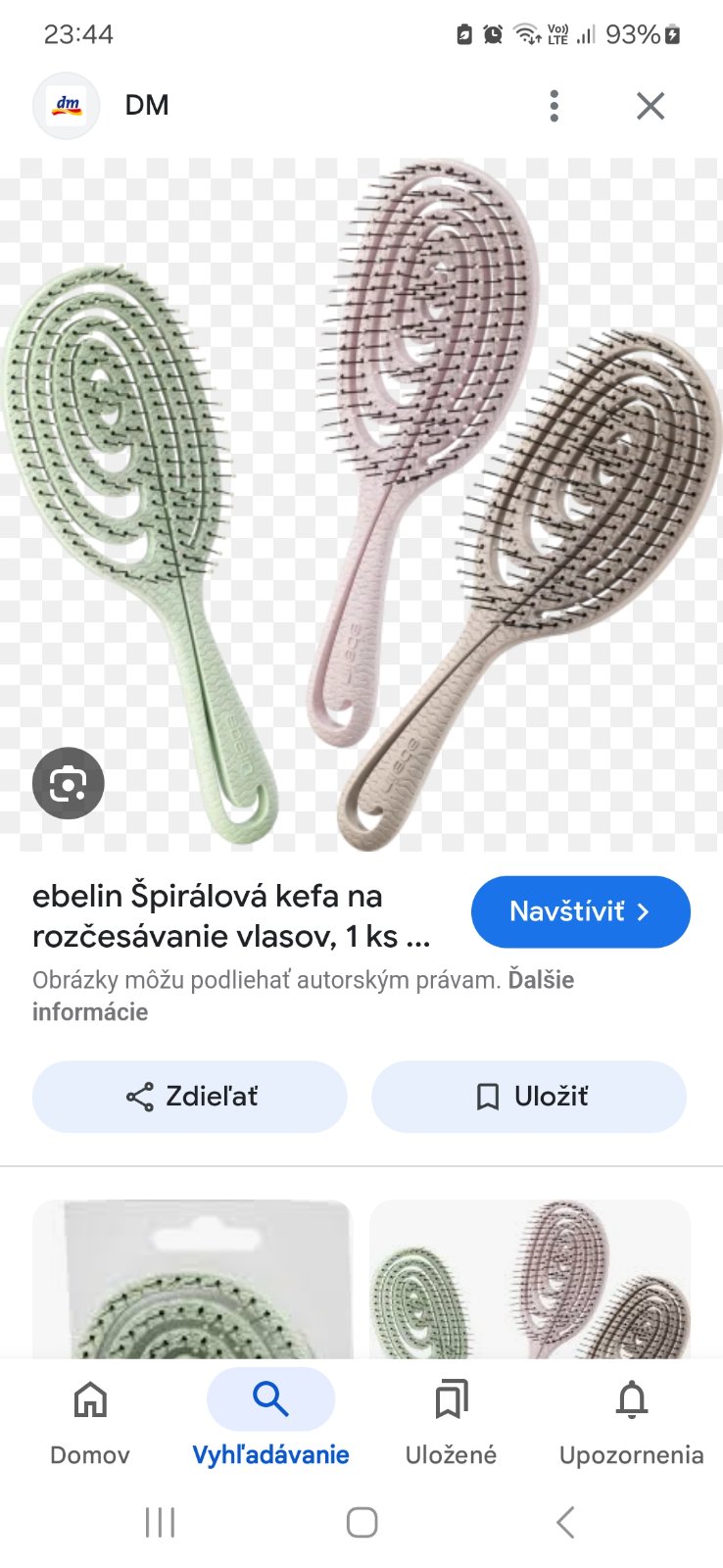Open the ebelin brush main image
This screenshot has width=723, height=1568.
point(361,504)
